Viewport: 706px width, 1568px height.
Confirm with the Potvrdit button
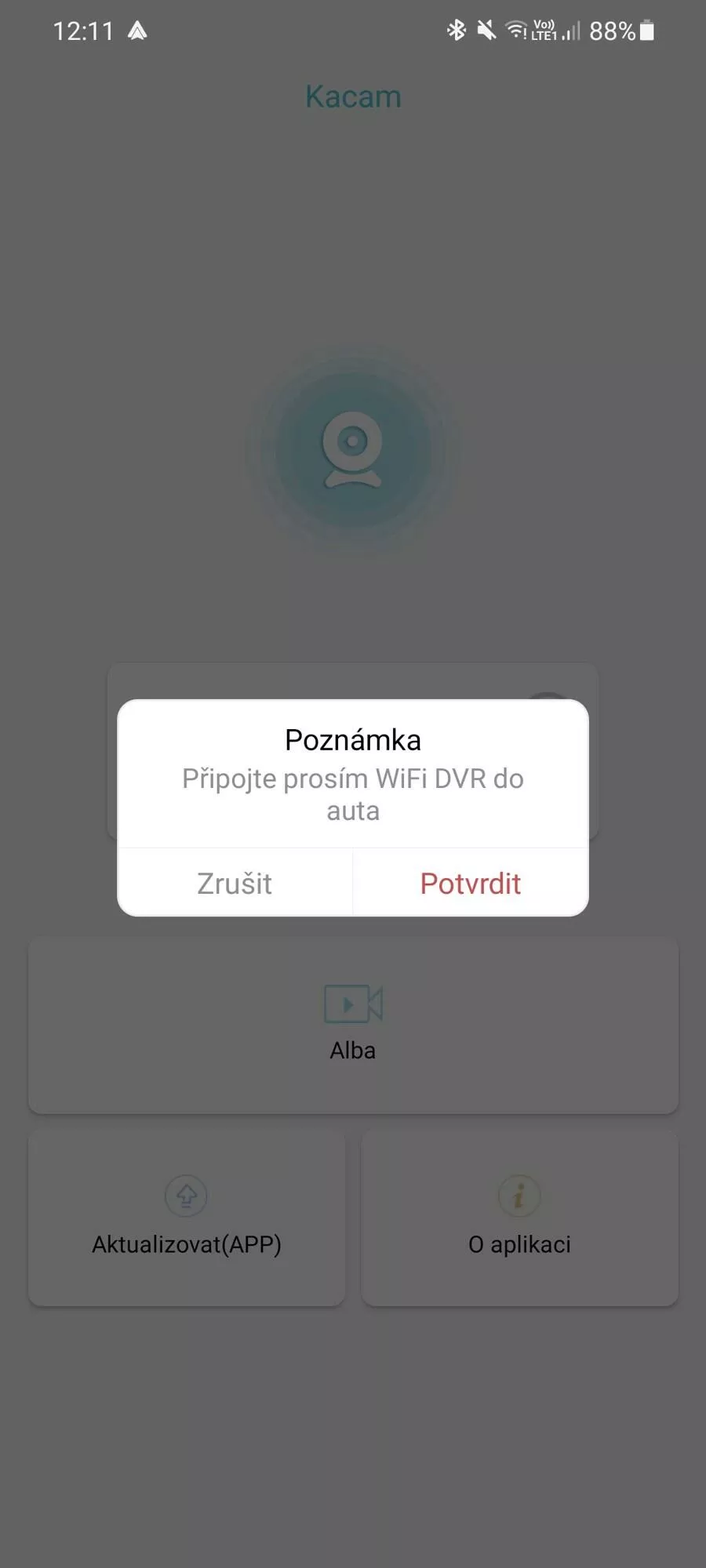coord(471,883)
